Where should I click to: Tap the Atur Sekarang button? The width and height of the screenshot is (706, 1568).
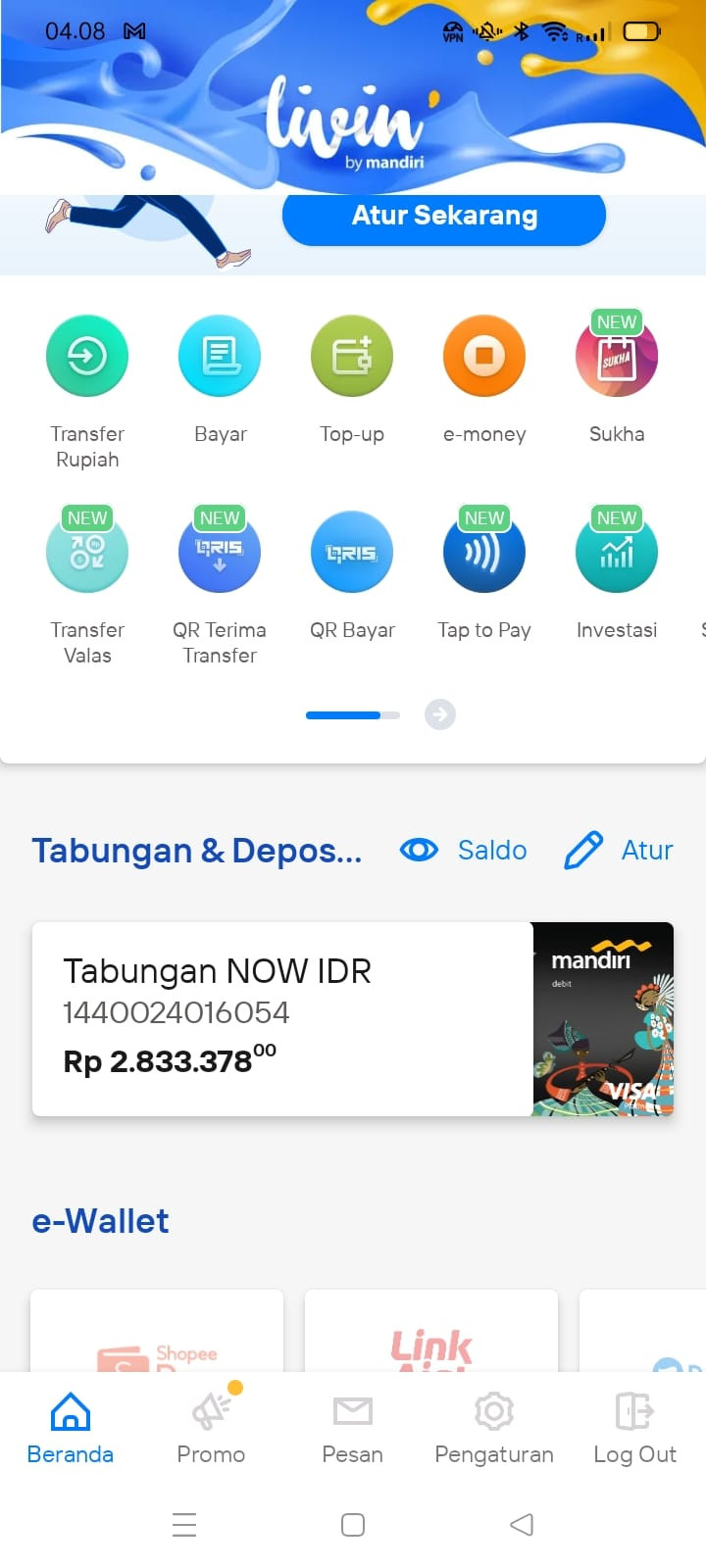click(444, 217)
